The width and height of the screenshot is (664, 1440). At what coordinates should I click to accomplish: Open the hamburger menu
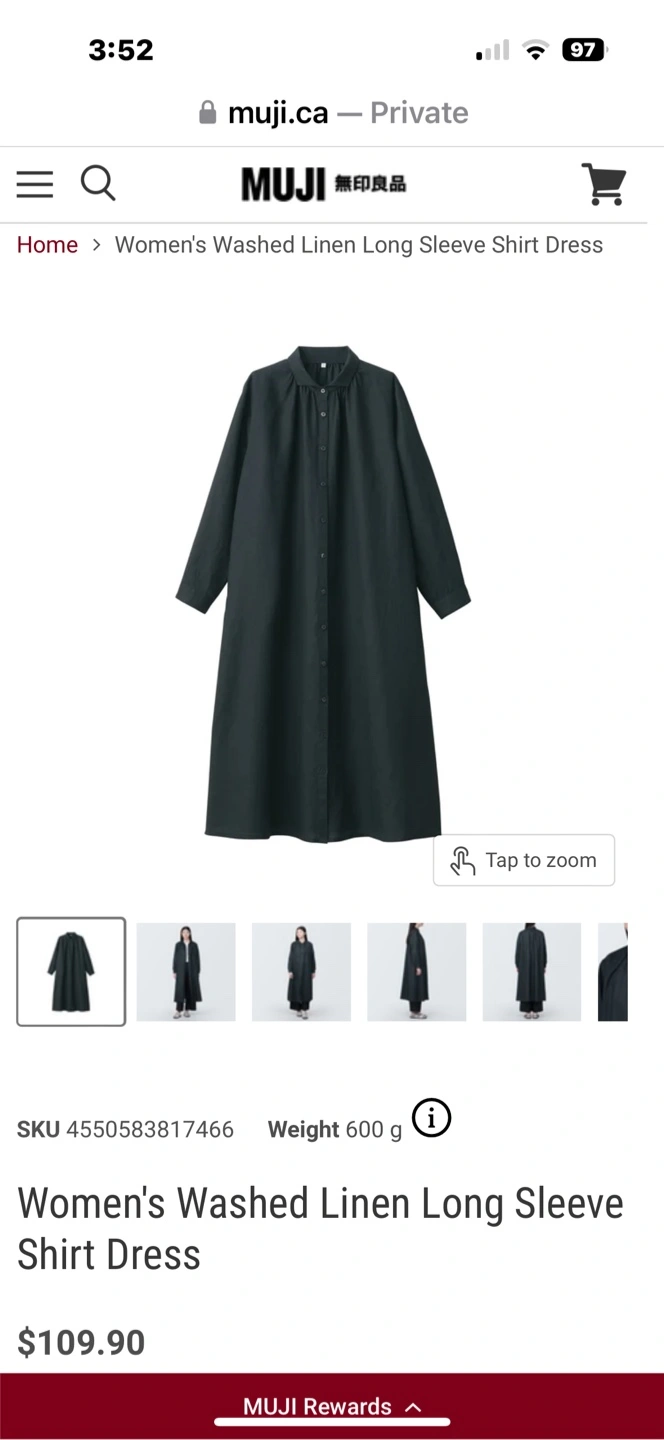[34, 184]
